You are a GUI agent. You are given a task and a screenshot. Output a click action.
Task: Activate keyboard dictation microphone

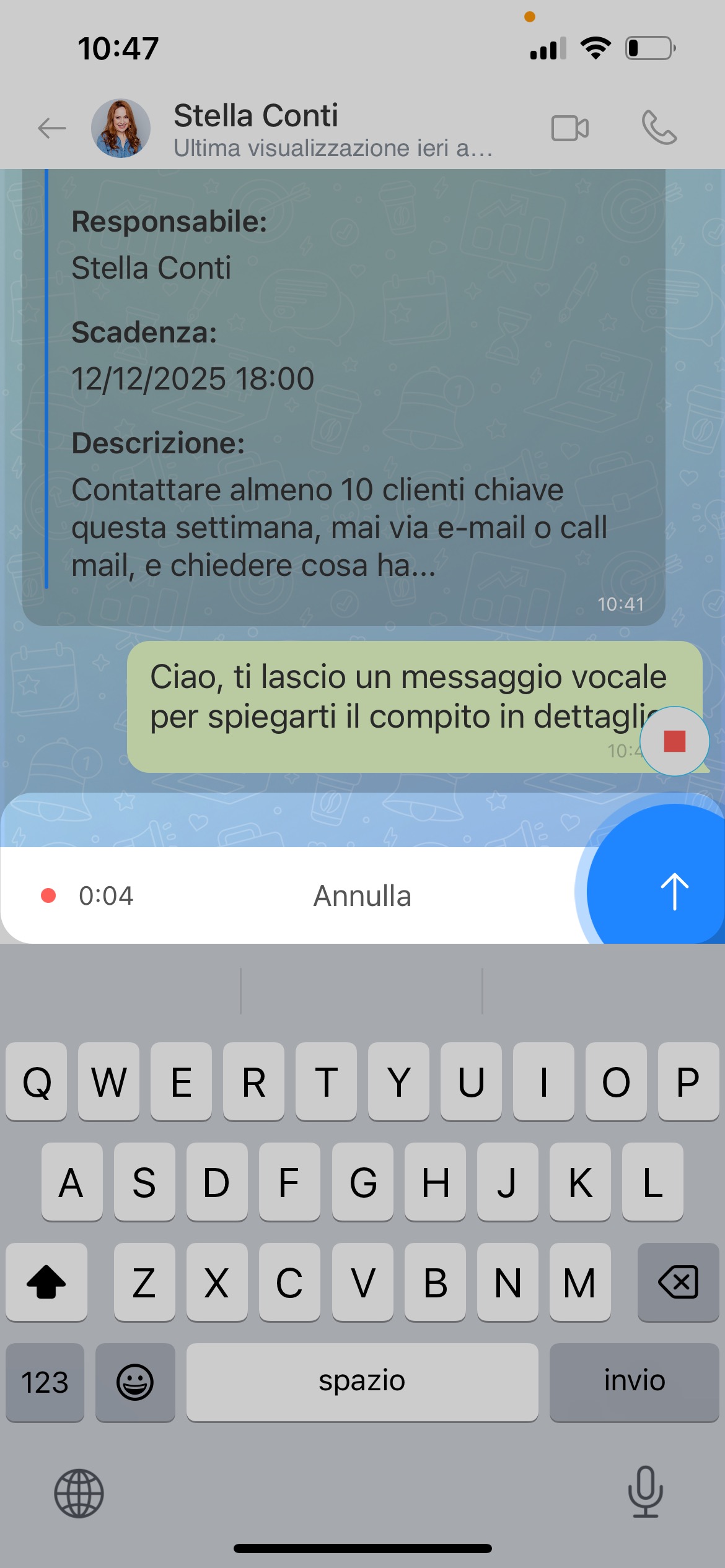point(645,1492)
